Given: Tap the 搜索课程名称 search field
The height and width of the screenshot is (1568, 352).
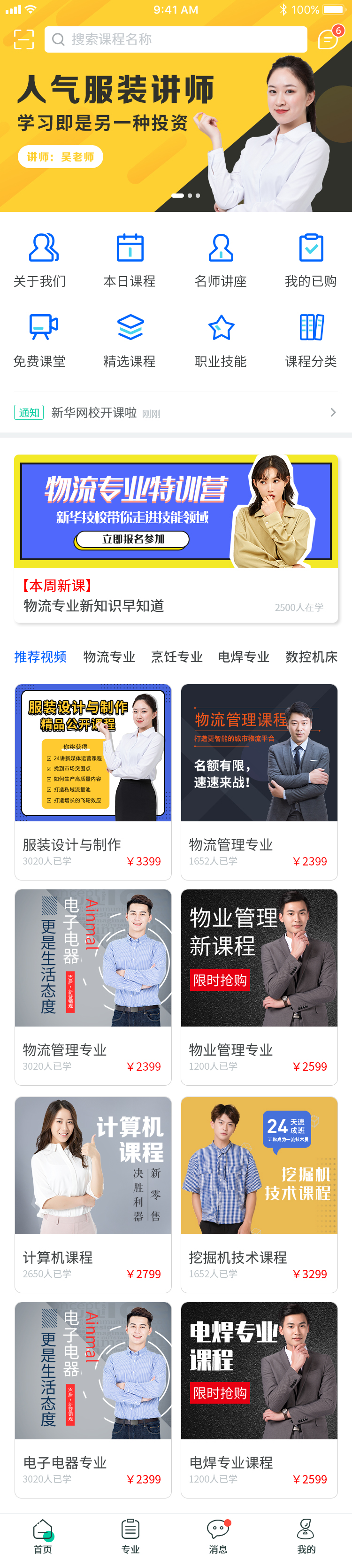Looking at the screenshot, I should pyautogui.click(x=176, y=39).
